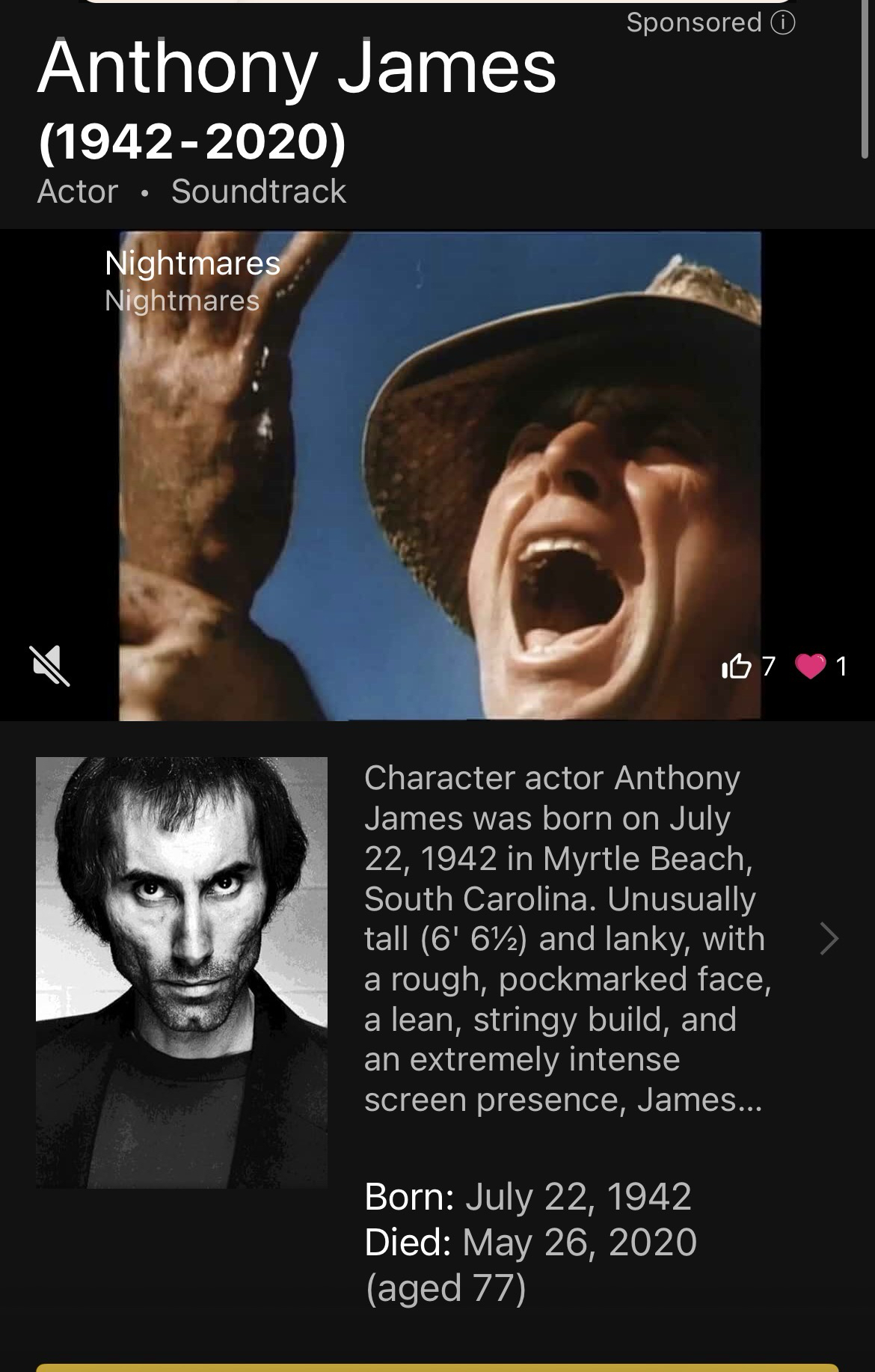Viewport: 875px width, 1372px height.
Task: Like the Nightmares video with thumbs up
Action: (x=737, y=665)
